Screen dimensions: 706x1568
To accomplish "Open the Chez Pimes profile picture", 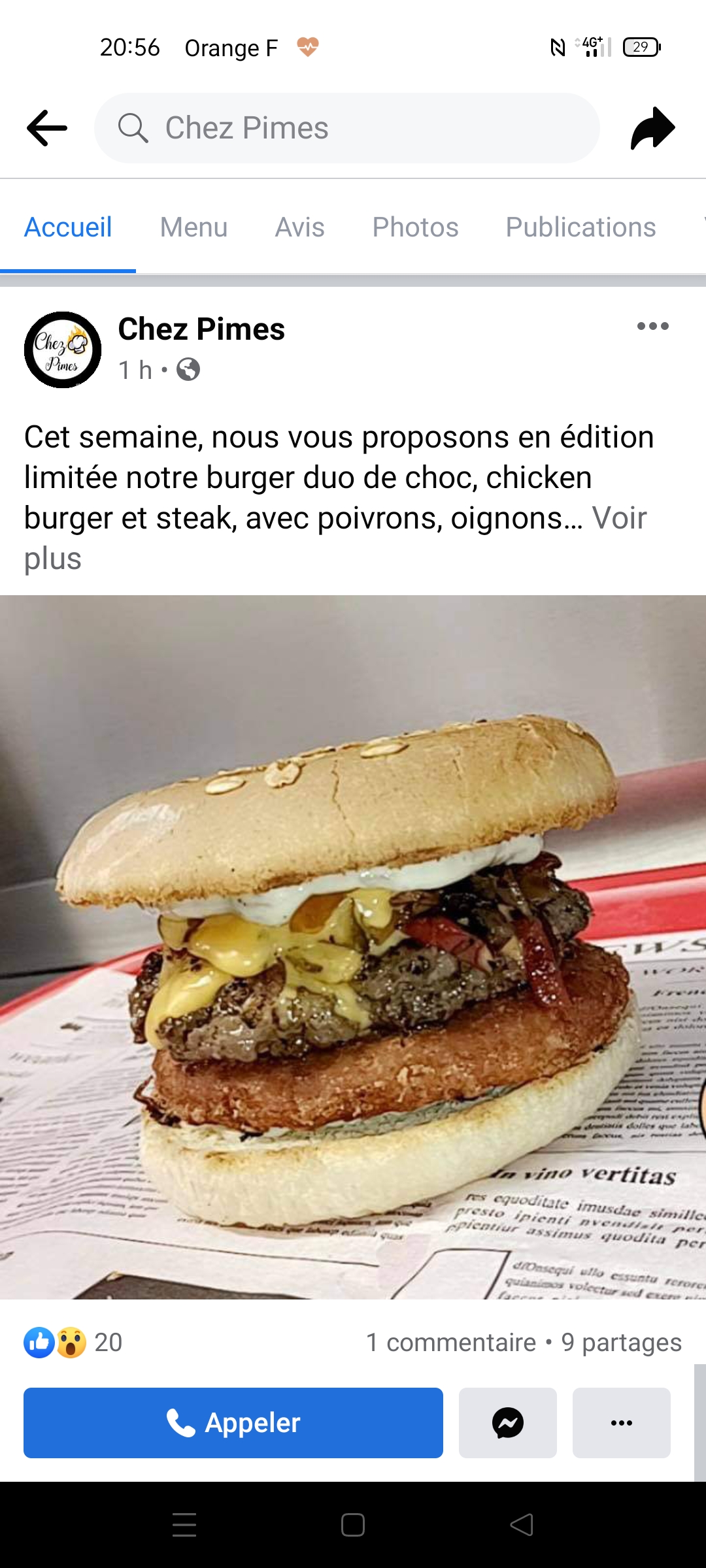I will 63,350.
